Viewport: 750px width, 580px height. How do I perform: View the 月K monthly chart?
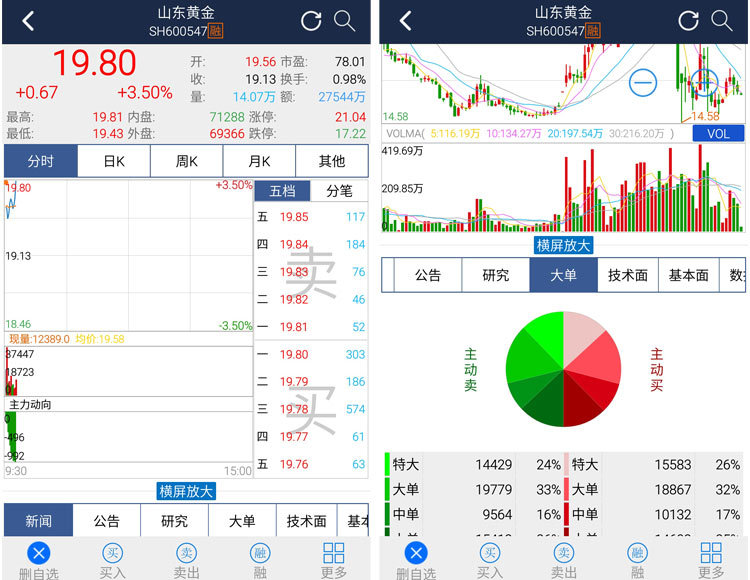[x=259, y=161]
